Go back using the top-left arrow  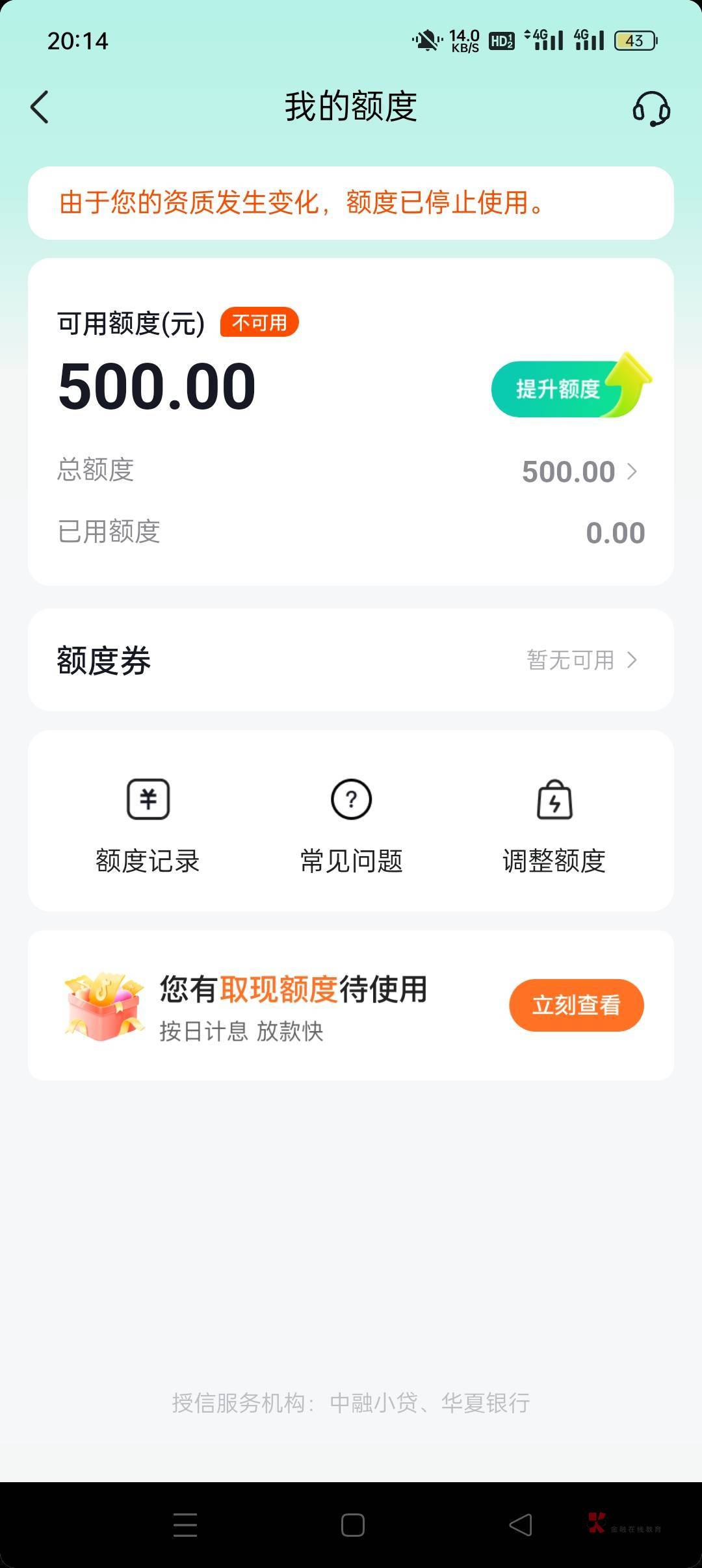click(x=40, y=107)
